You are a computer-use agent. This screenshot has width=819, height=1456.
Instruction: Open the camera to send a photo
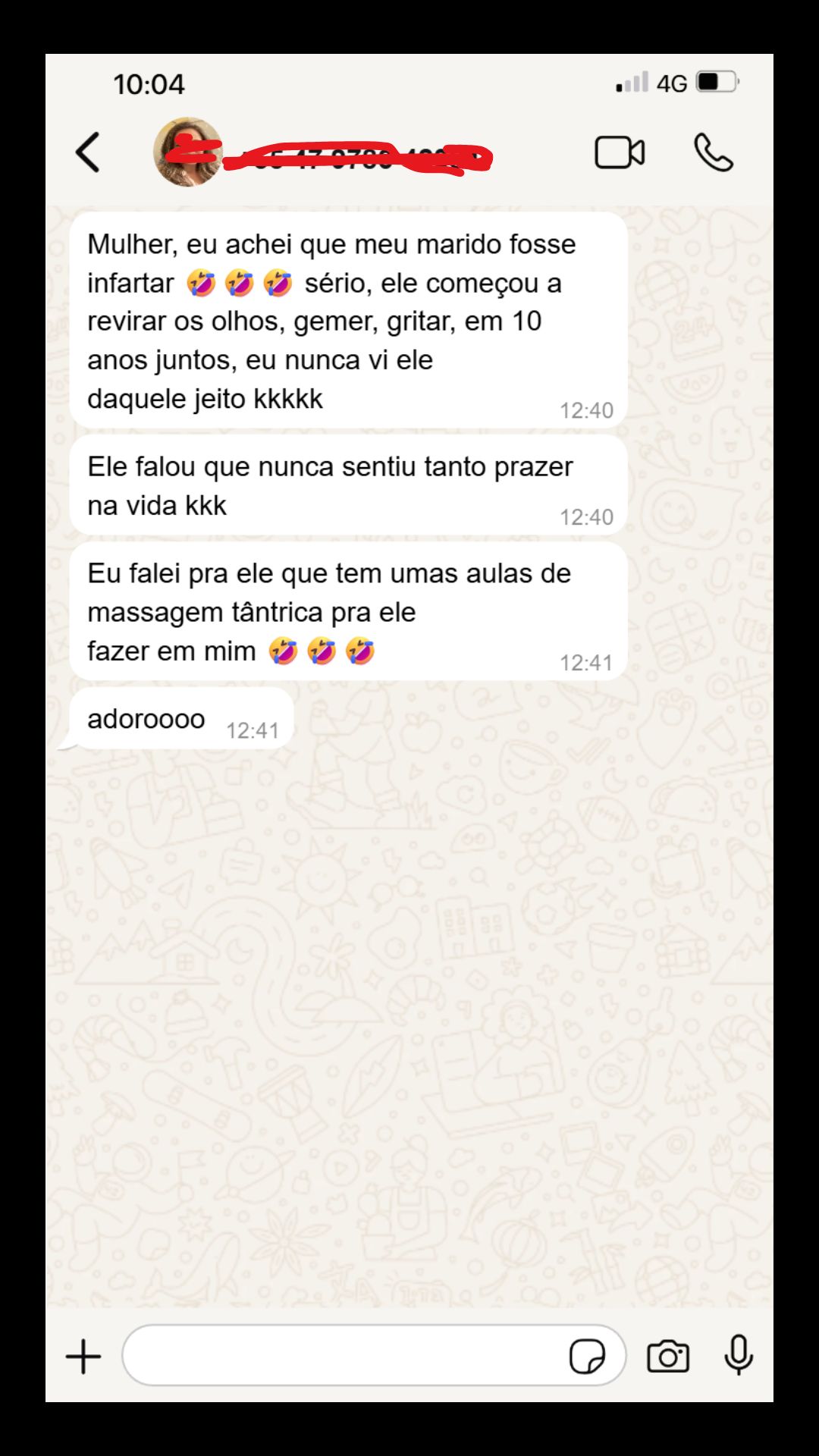click(x=668, y=1357)
